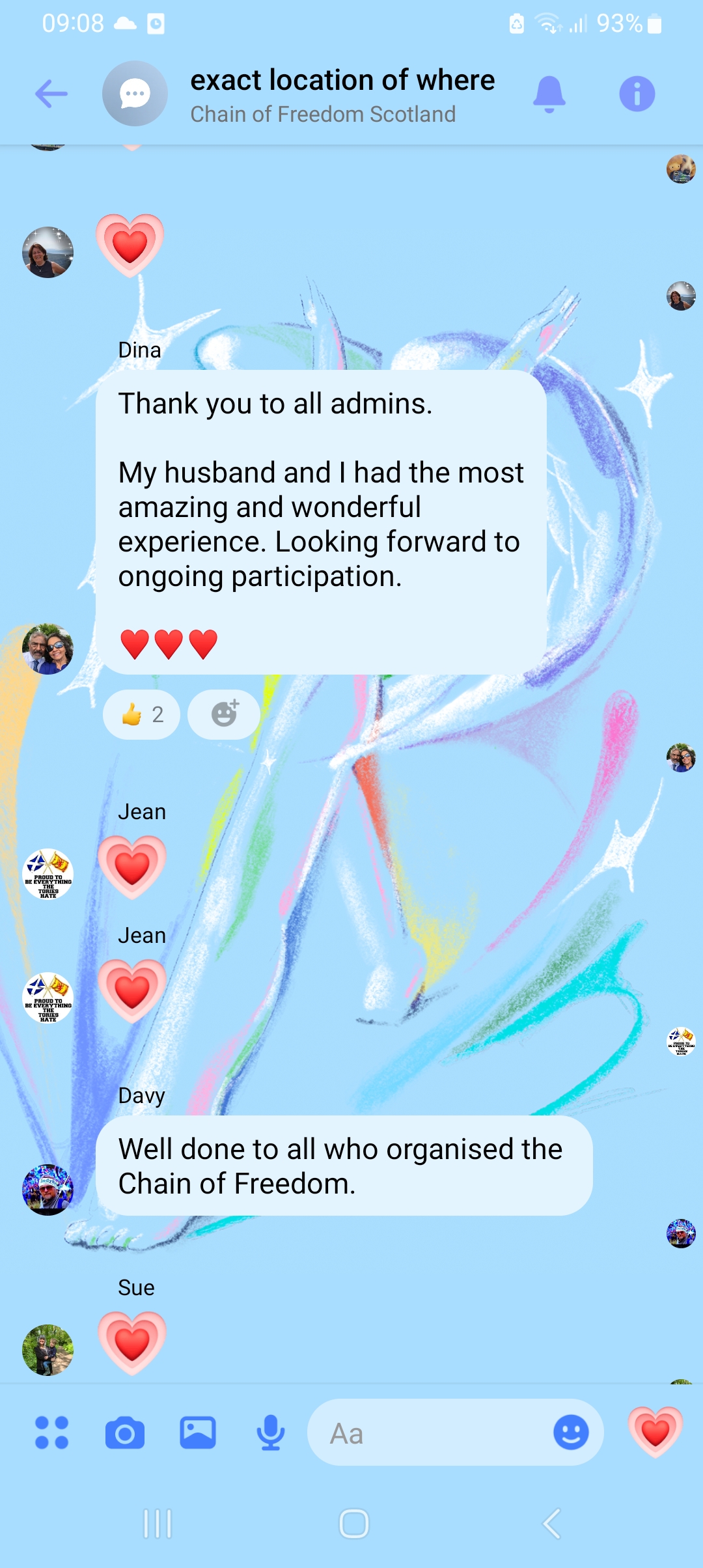
Task: Tap the thumbs up reaction count on Dina's message
Action: click(x=142, y=714)
